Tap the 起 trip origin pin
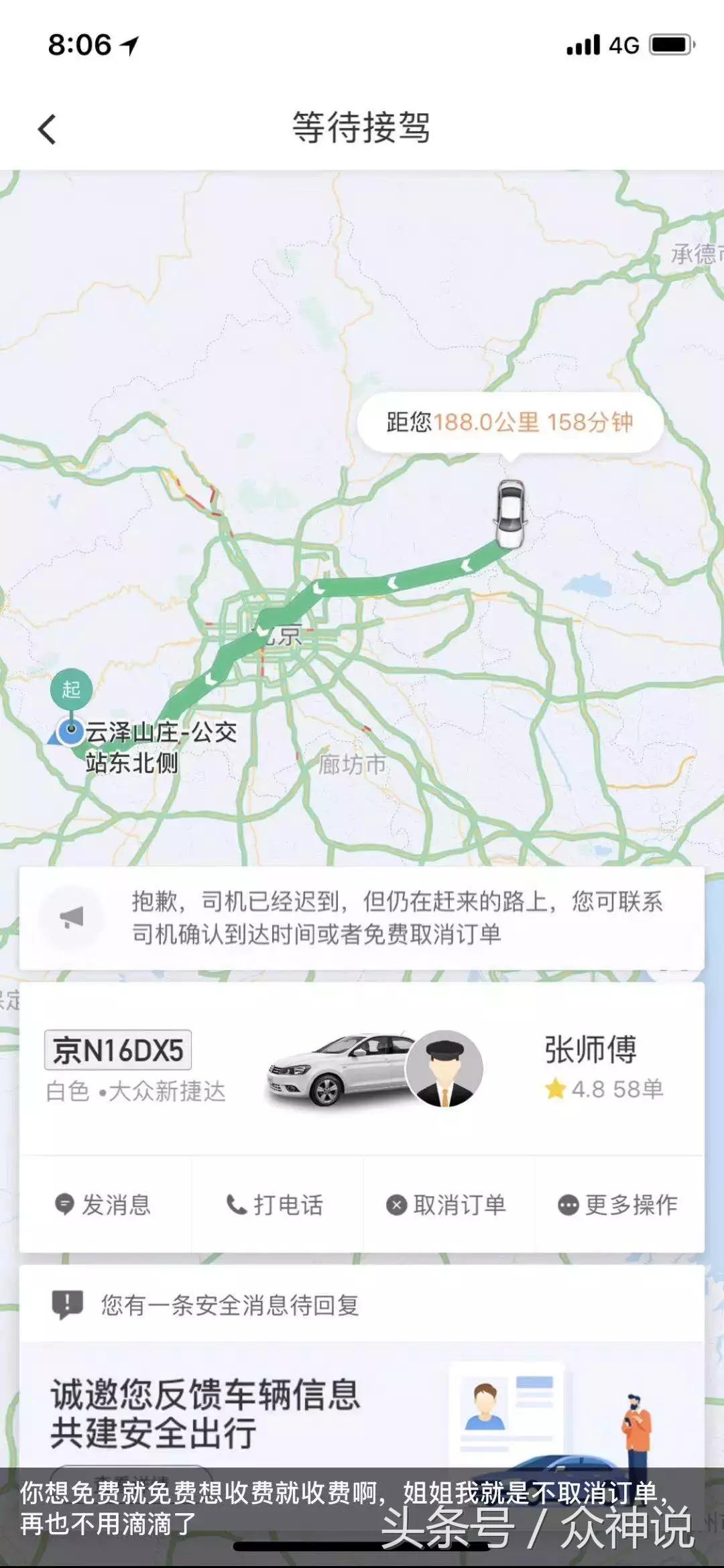The width and height of the screenshot is (724, 1568). (x=70, y=688)
